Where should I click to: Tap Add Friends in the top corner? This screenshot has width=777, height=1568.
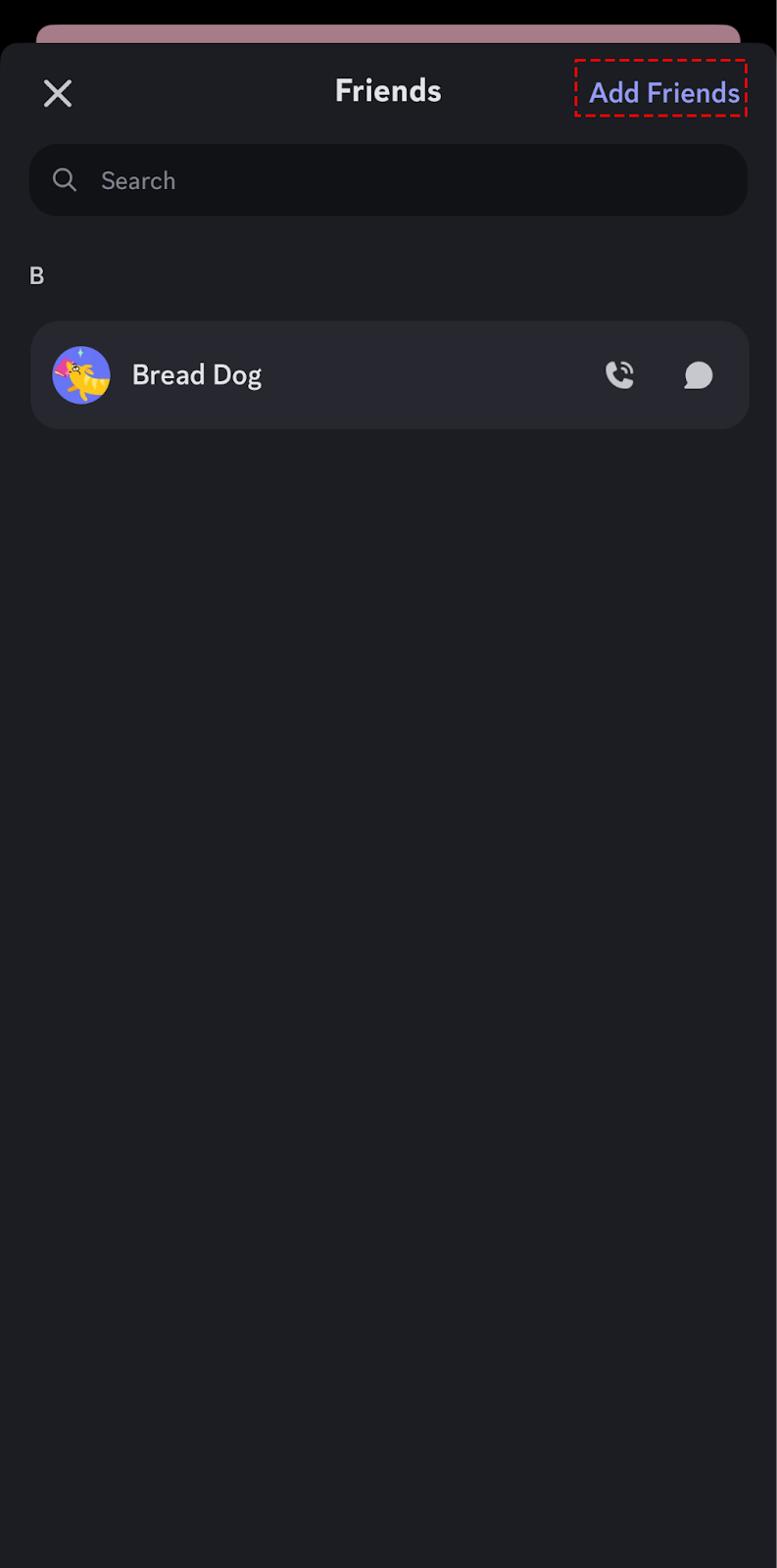[x=663, y=92]
